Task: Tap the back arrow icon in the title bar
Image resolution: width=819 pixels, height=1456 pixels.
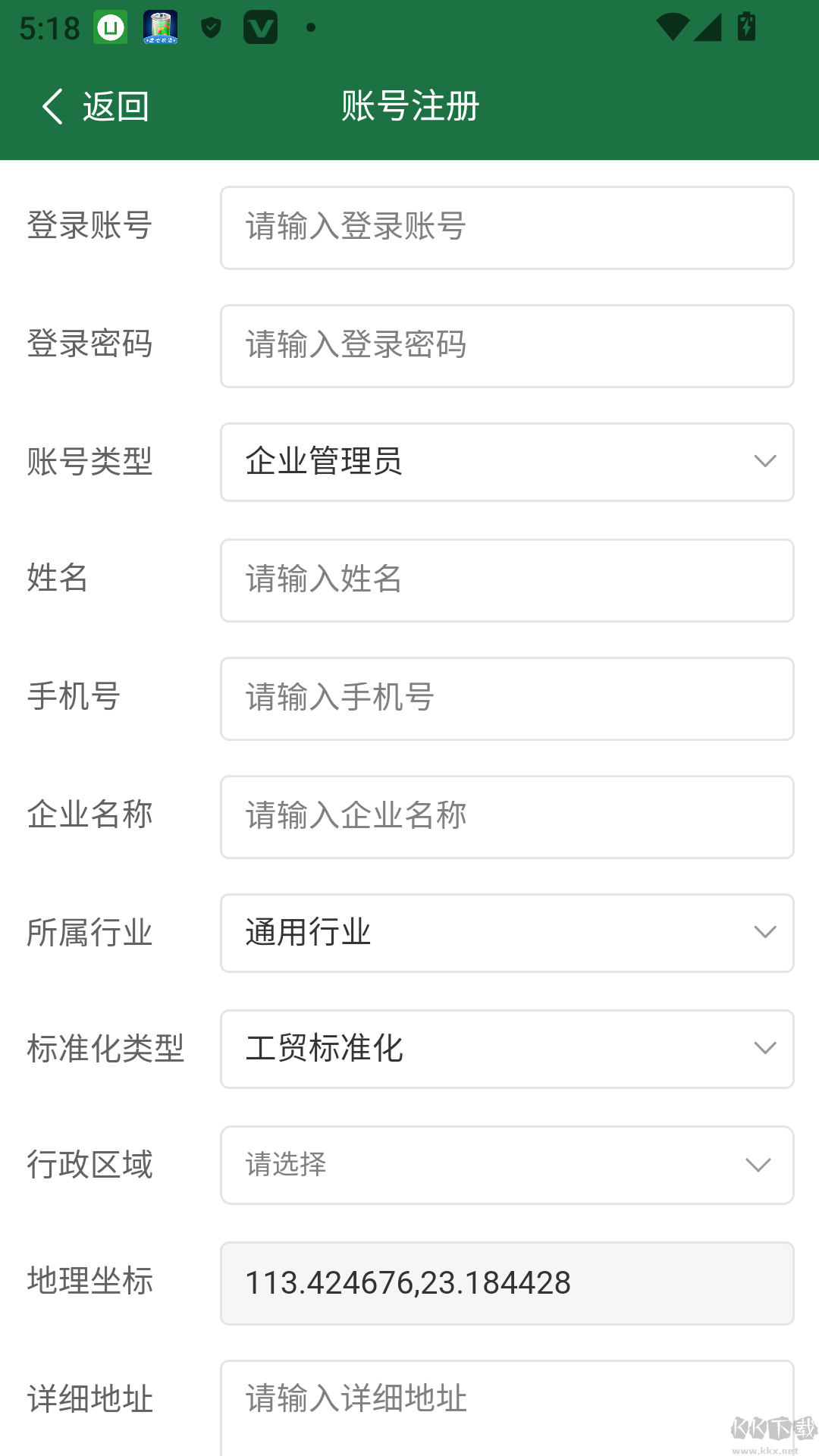Action: point(52,105)
